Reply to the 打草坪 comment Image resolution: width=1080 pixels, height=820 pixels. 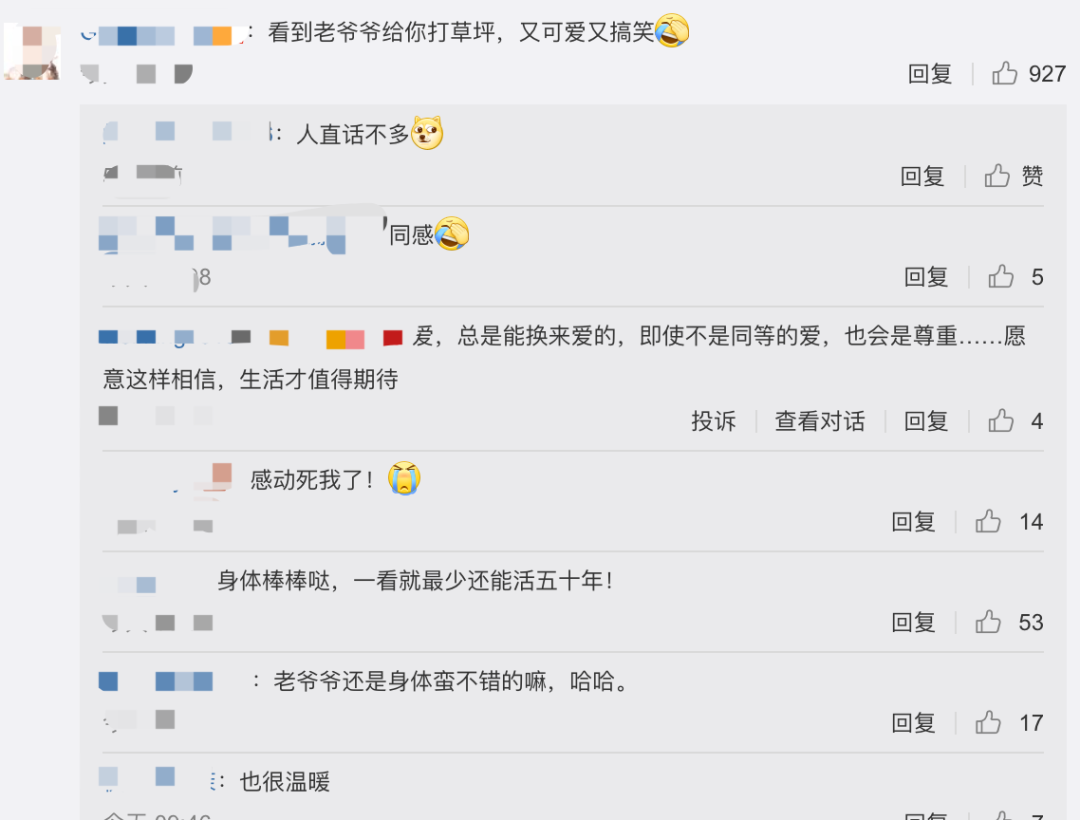click(929, 74)
